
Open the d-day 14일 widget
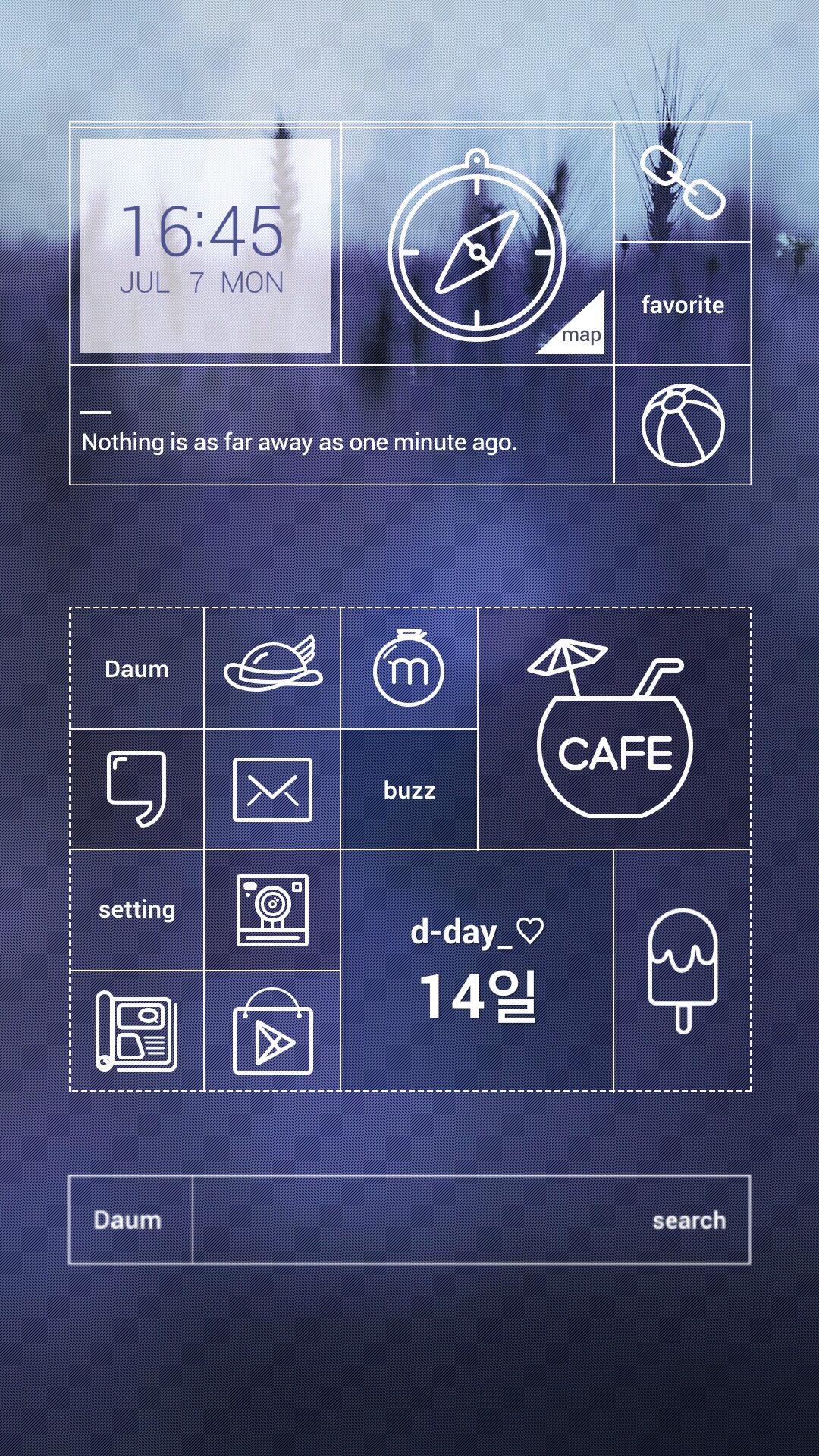click(477, 971)
